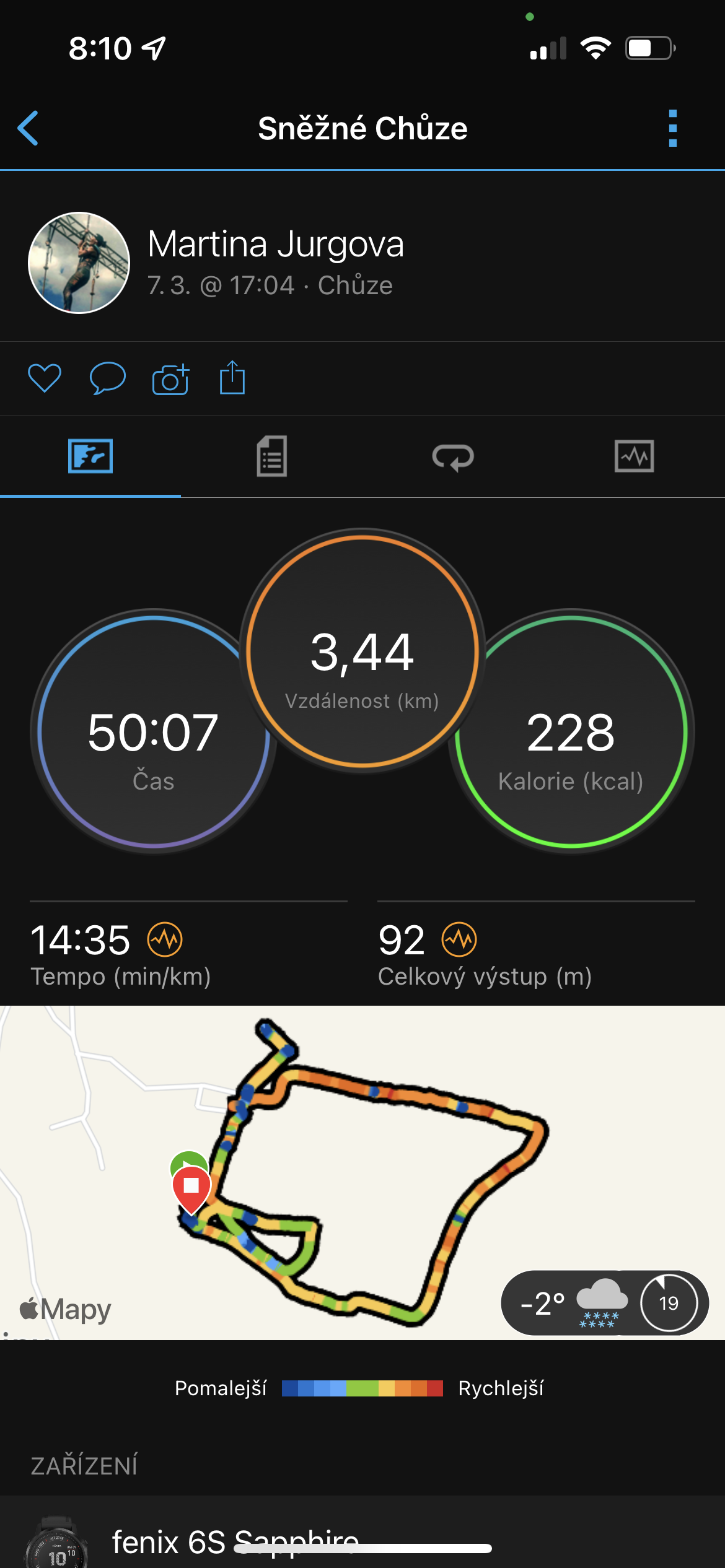Switch to the charts tab
This screenshot has height=1568, width=725.
coord(634,456)
